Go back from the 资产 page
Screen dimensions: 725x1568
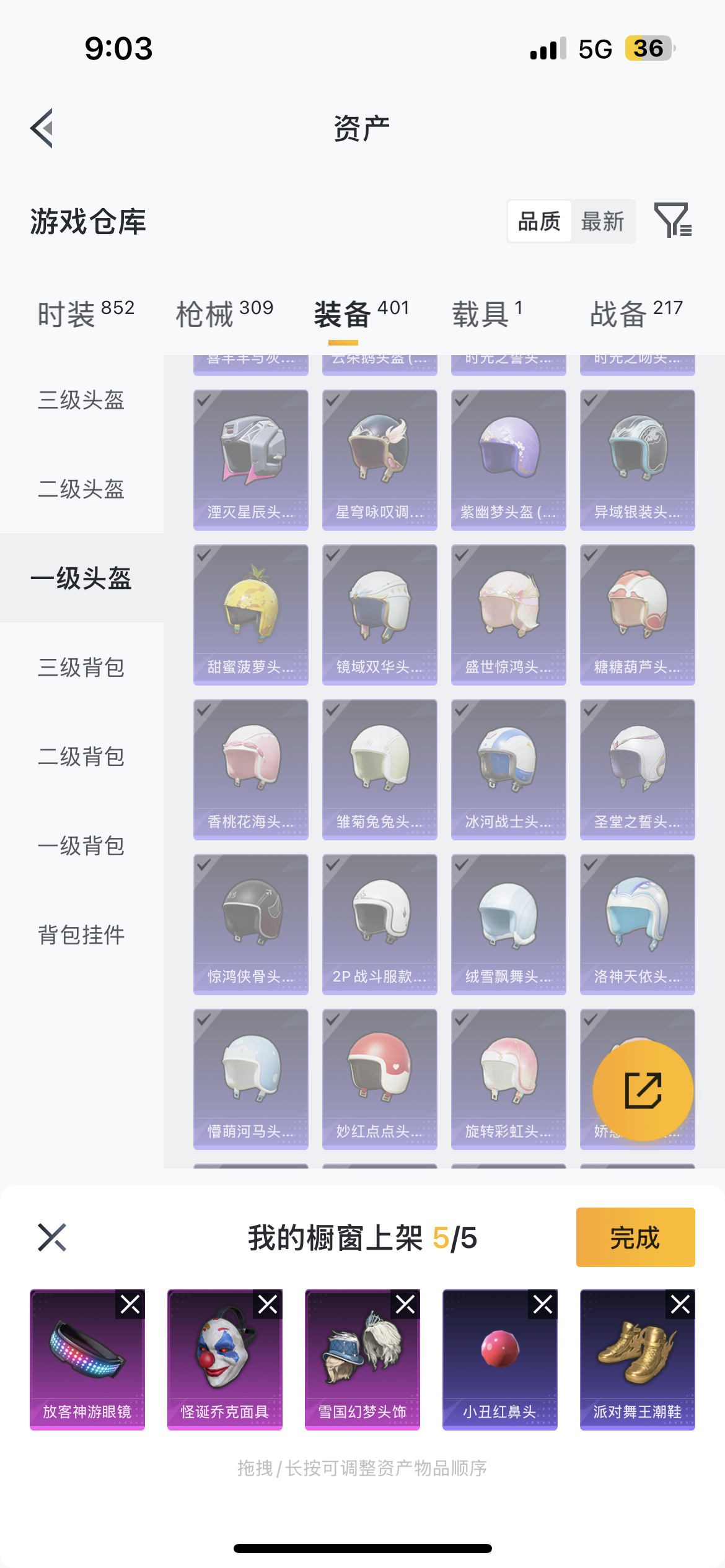click(x=42, y=128)
